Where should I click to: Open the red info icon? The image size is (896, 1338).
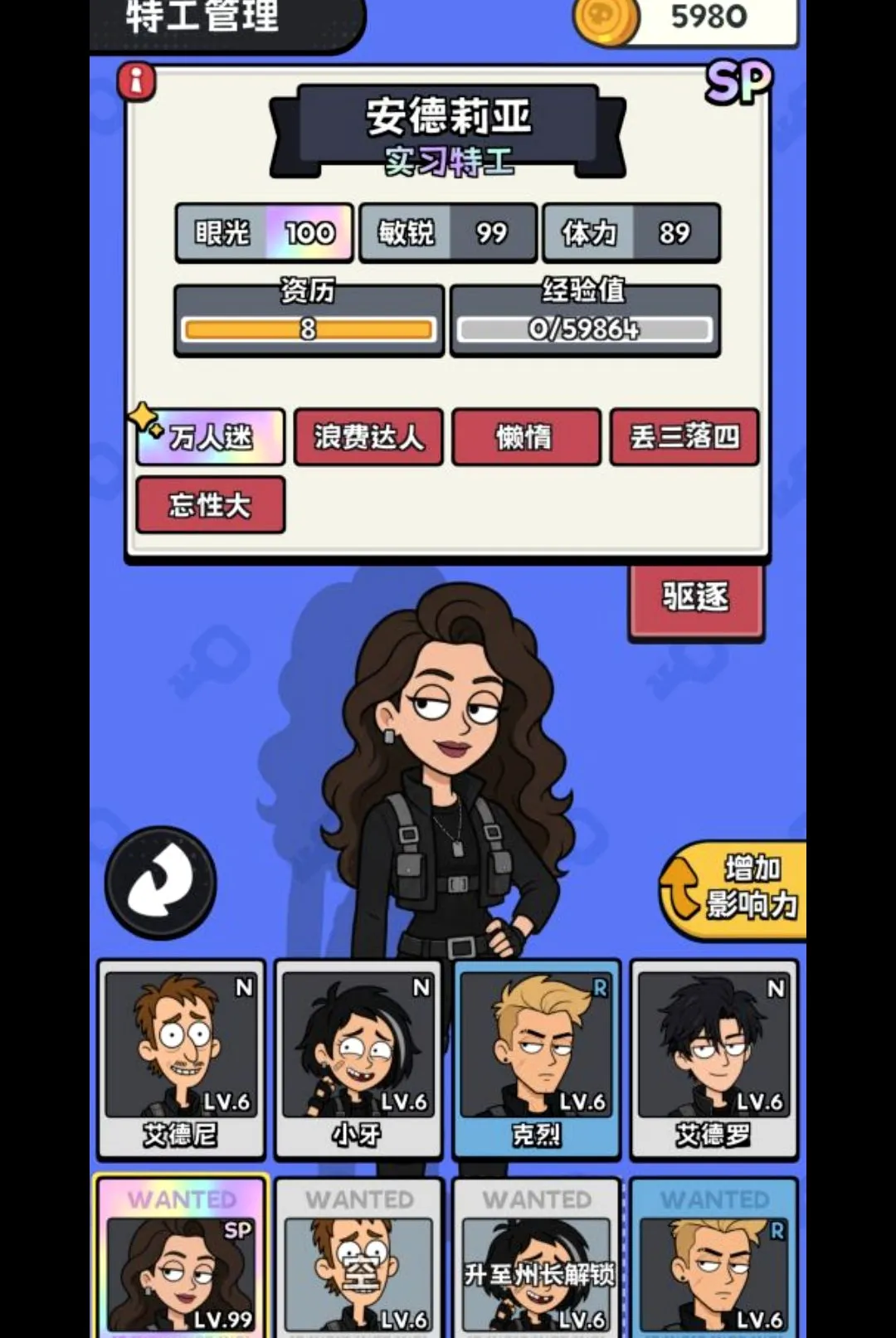coord(136,82)
